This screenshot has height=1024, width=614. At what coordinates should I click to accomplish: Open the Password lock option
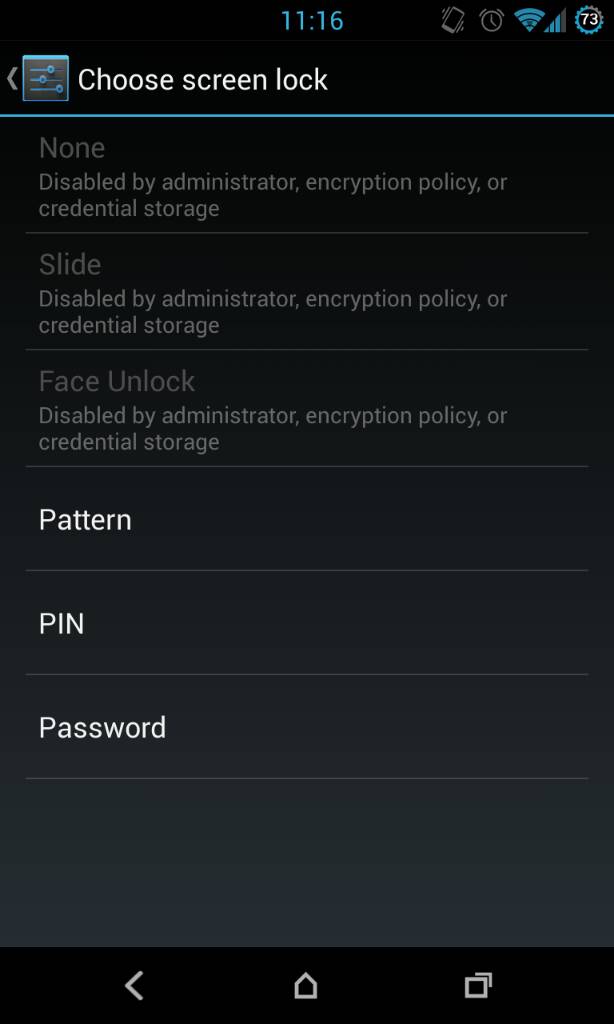tap(307, 727)
